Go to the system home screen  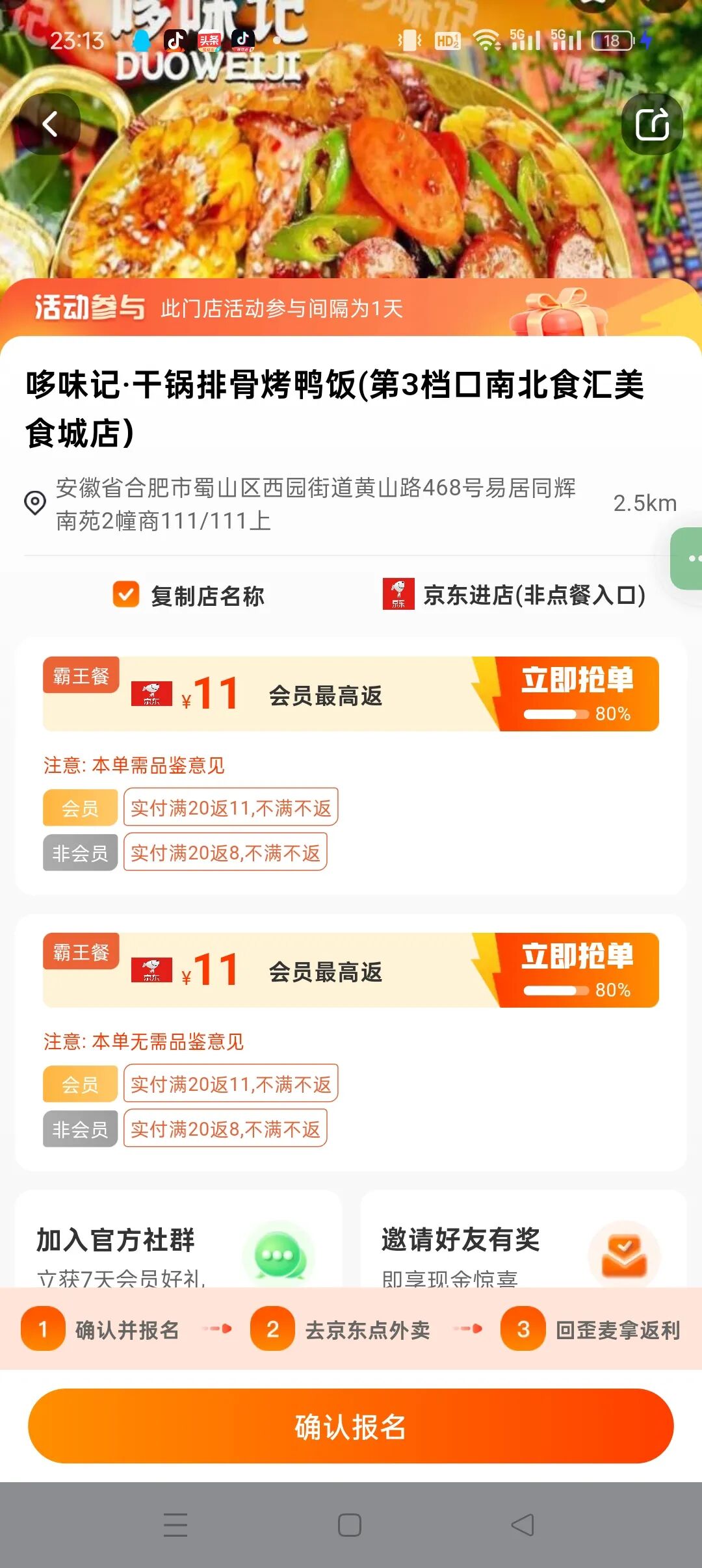(x=350, y=1524)
